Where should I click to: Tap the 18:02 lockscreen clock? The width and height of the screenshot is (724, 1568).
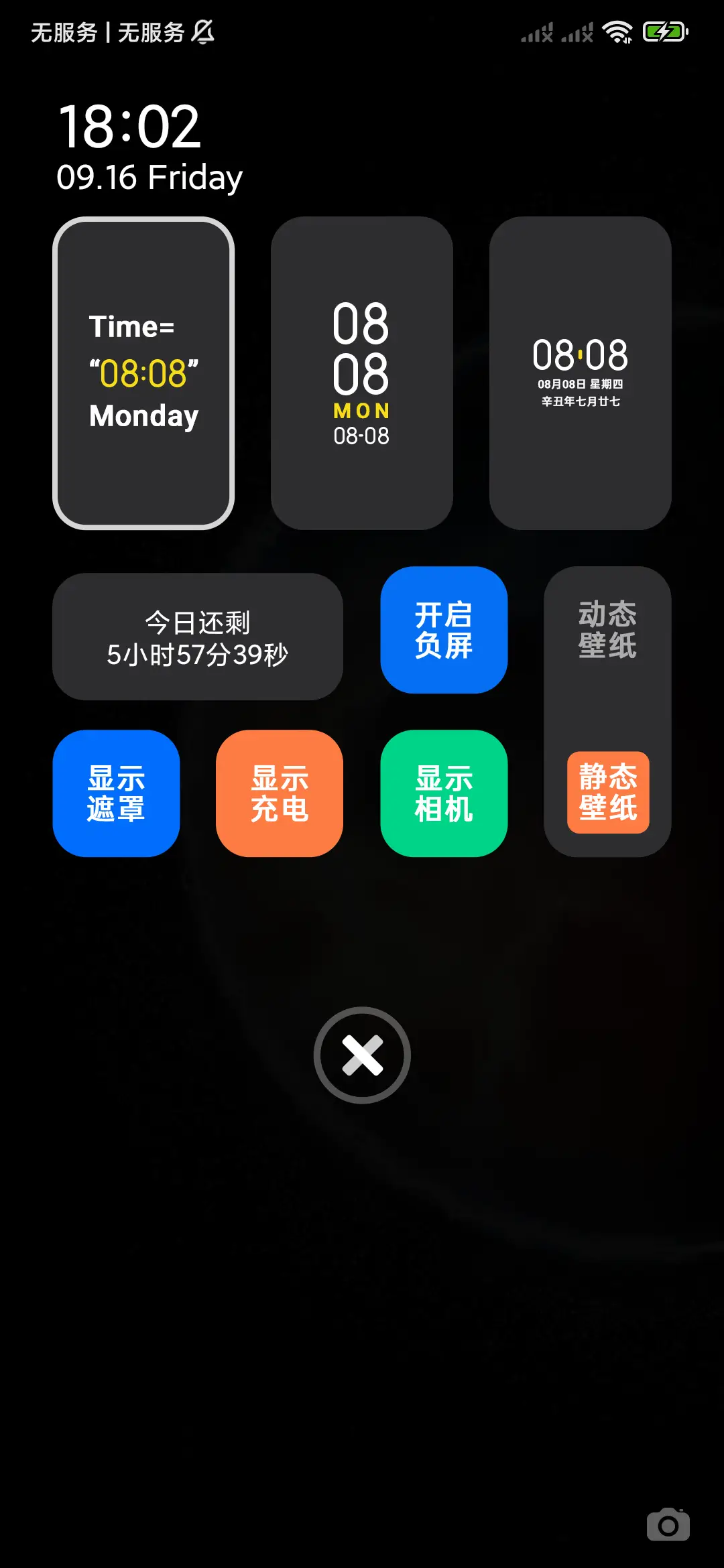[x=129, y=127]
